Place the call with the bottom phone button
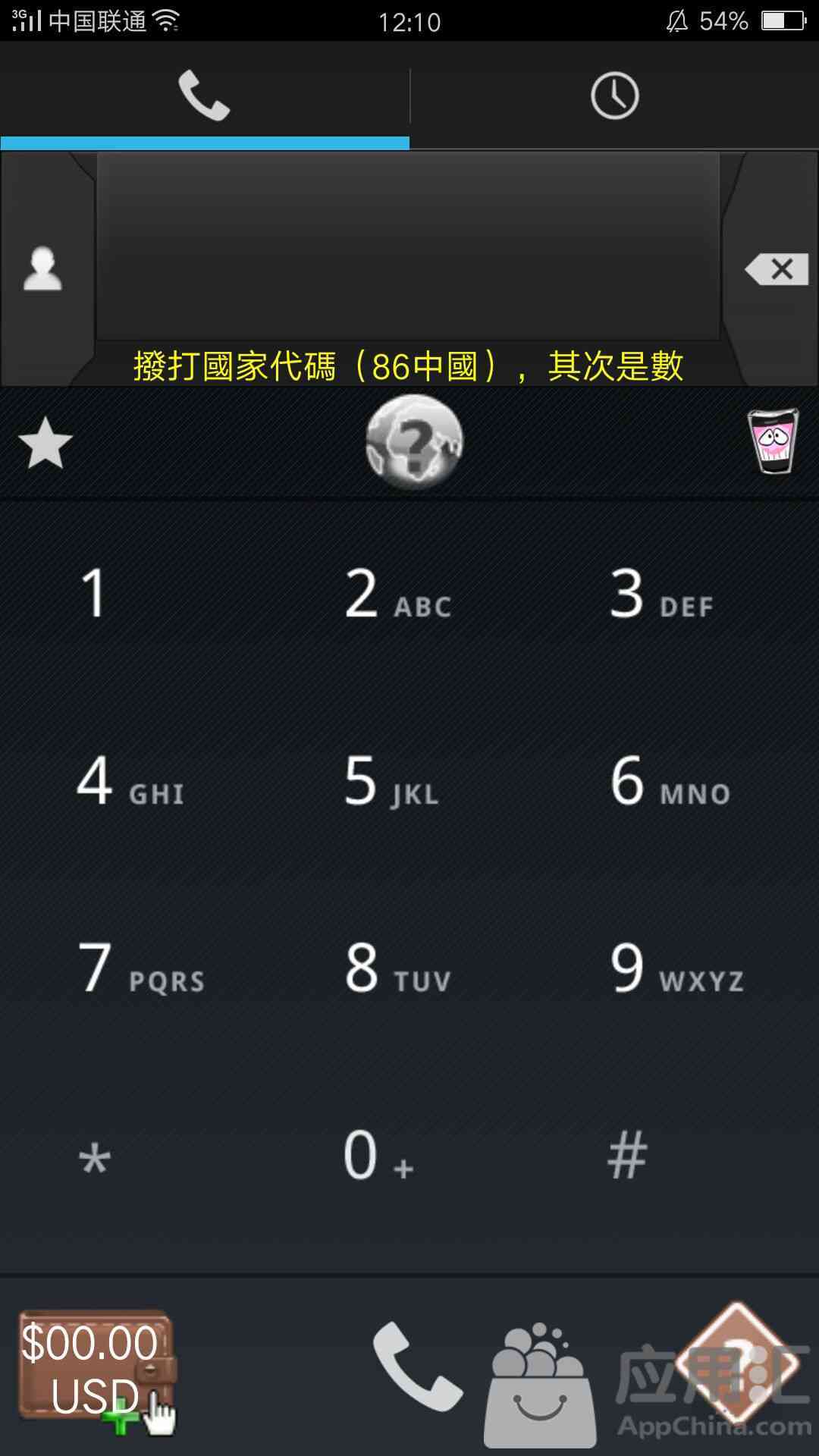 click(x=416, y=1367)
